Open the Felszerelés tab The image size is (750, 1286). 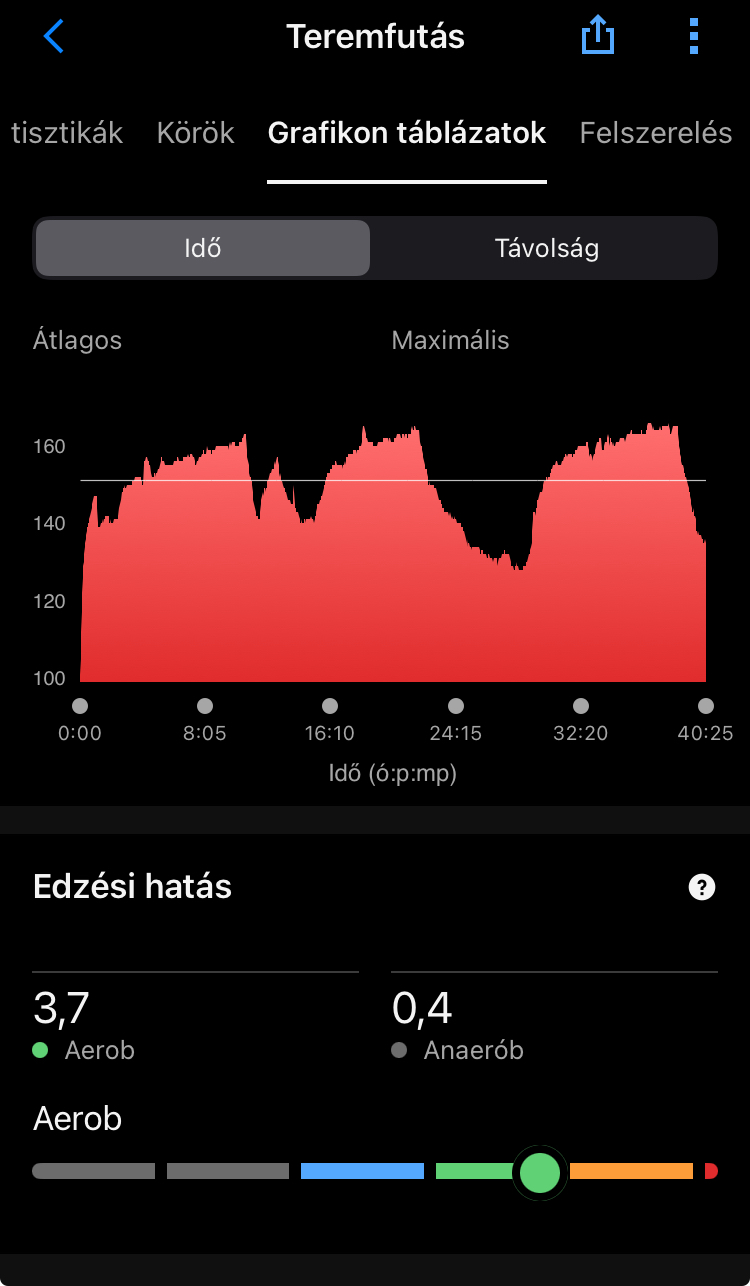(x=655, y=133)
